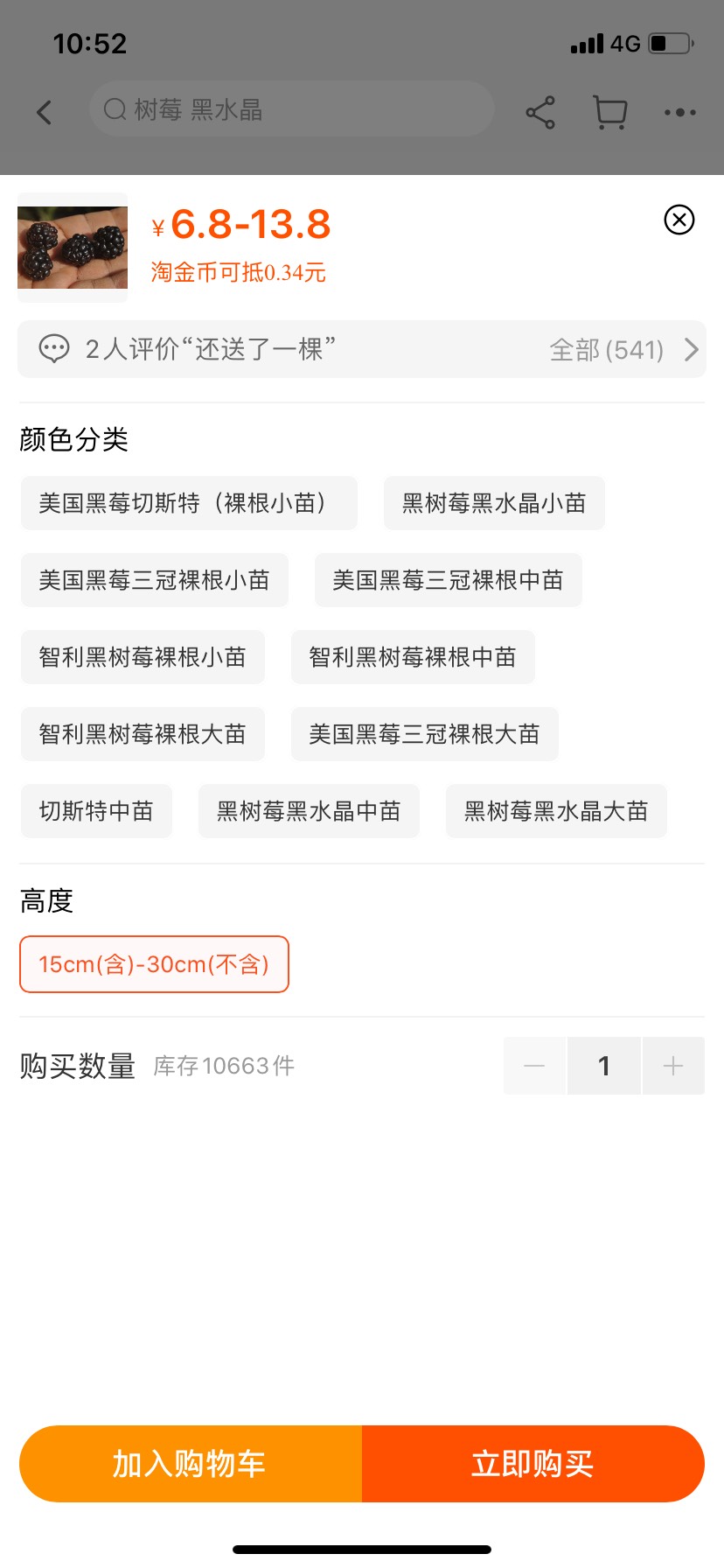The width and height of the screenshot is (724, 1568).
Task: Tap 加入购物车 to add to cart
Action: click(191, 1464)
